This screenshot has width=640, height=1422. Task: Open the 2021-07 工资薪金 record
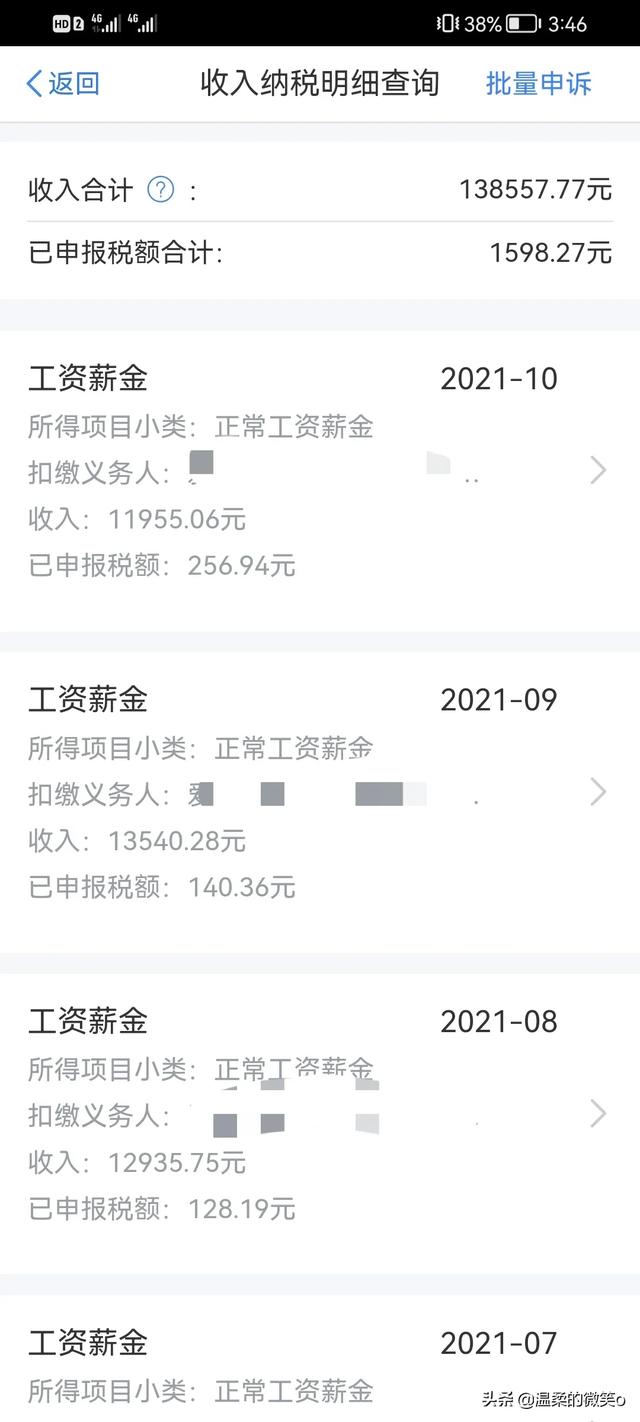(x=320, y=1359)
